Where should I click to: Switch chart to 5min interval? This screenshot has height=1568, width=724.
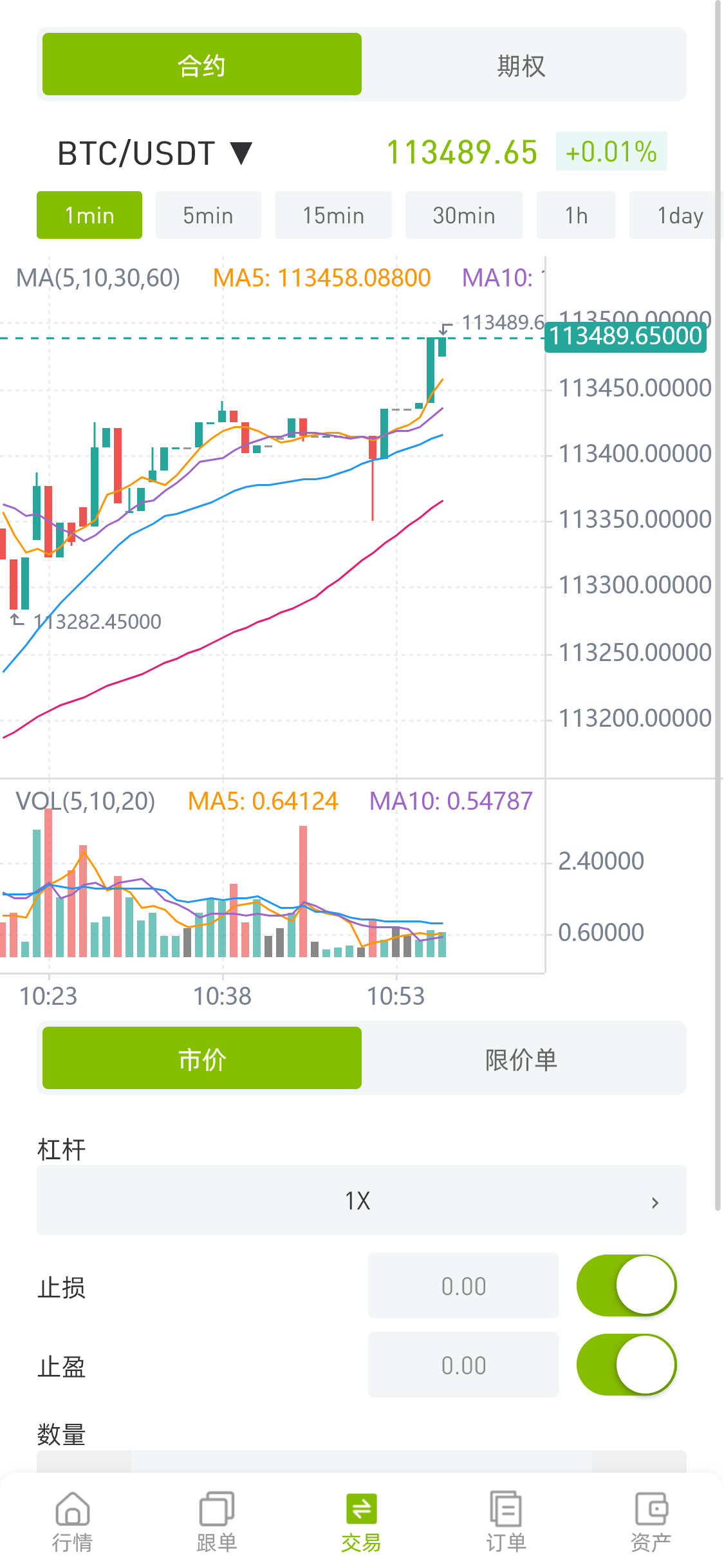208,216
